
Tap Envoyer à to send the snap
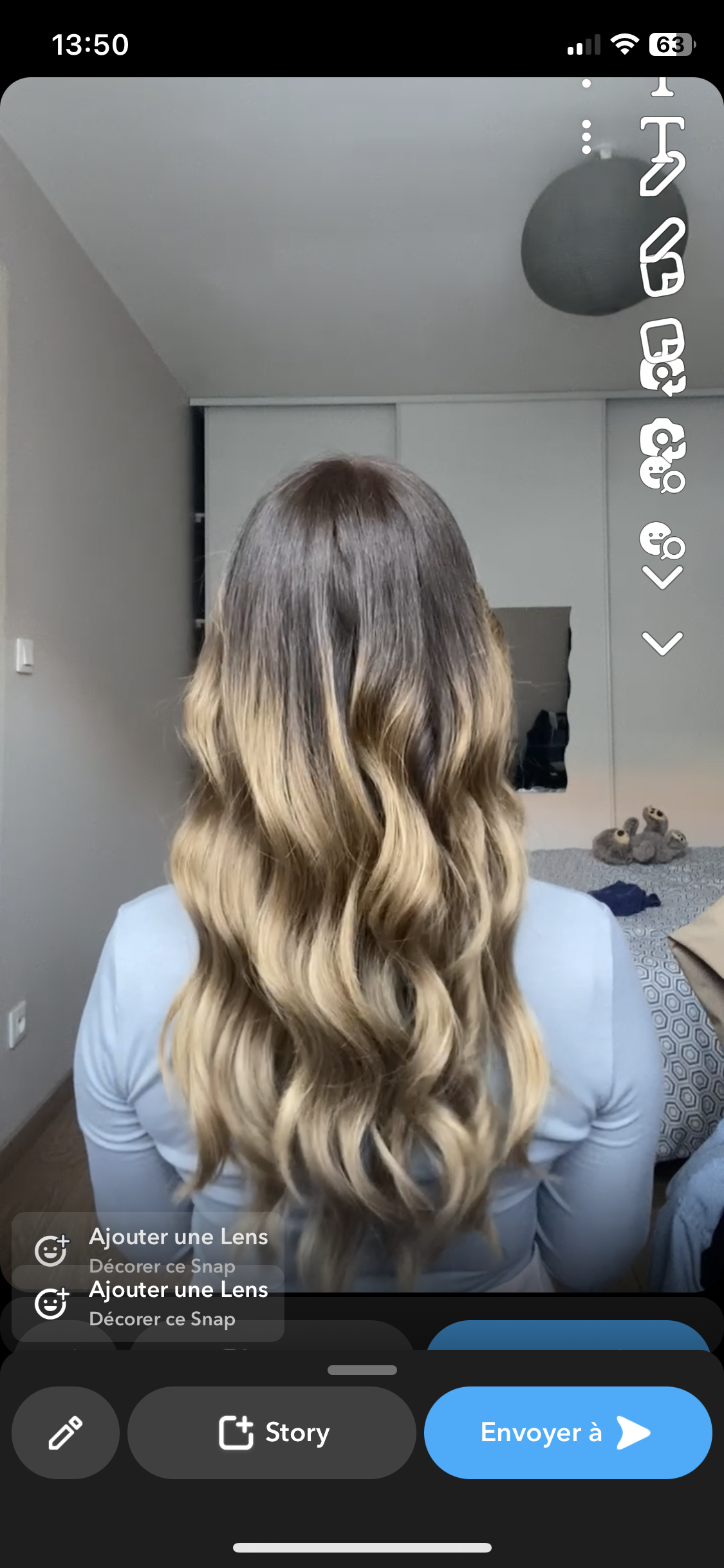(568, 1432)
